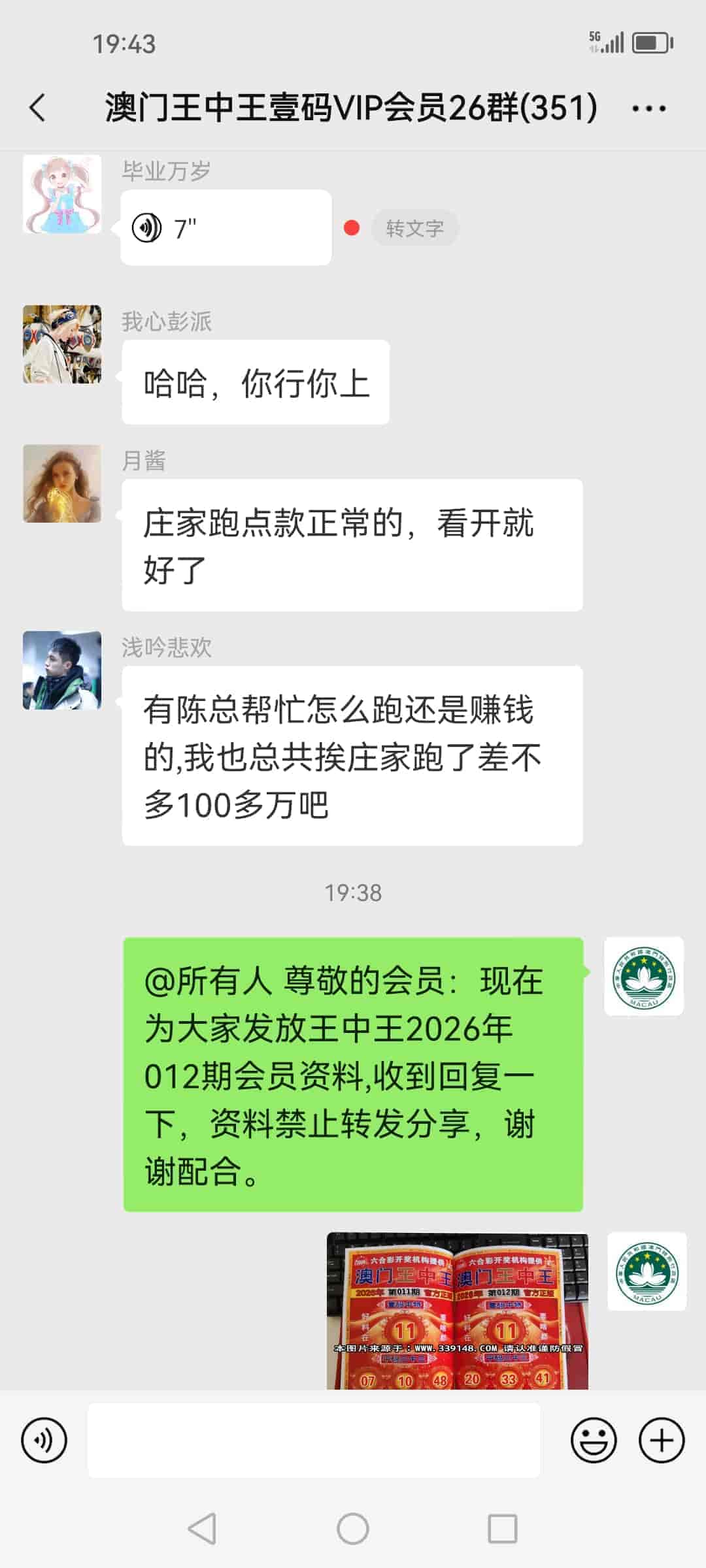Screen dimensions: 706x1568
Task: Convert voice message with 转文字
Action: [414, 228]
